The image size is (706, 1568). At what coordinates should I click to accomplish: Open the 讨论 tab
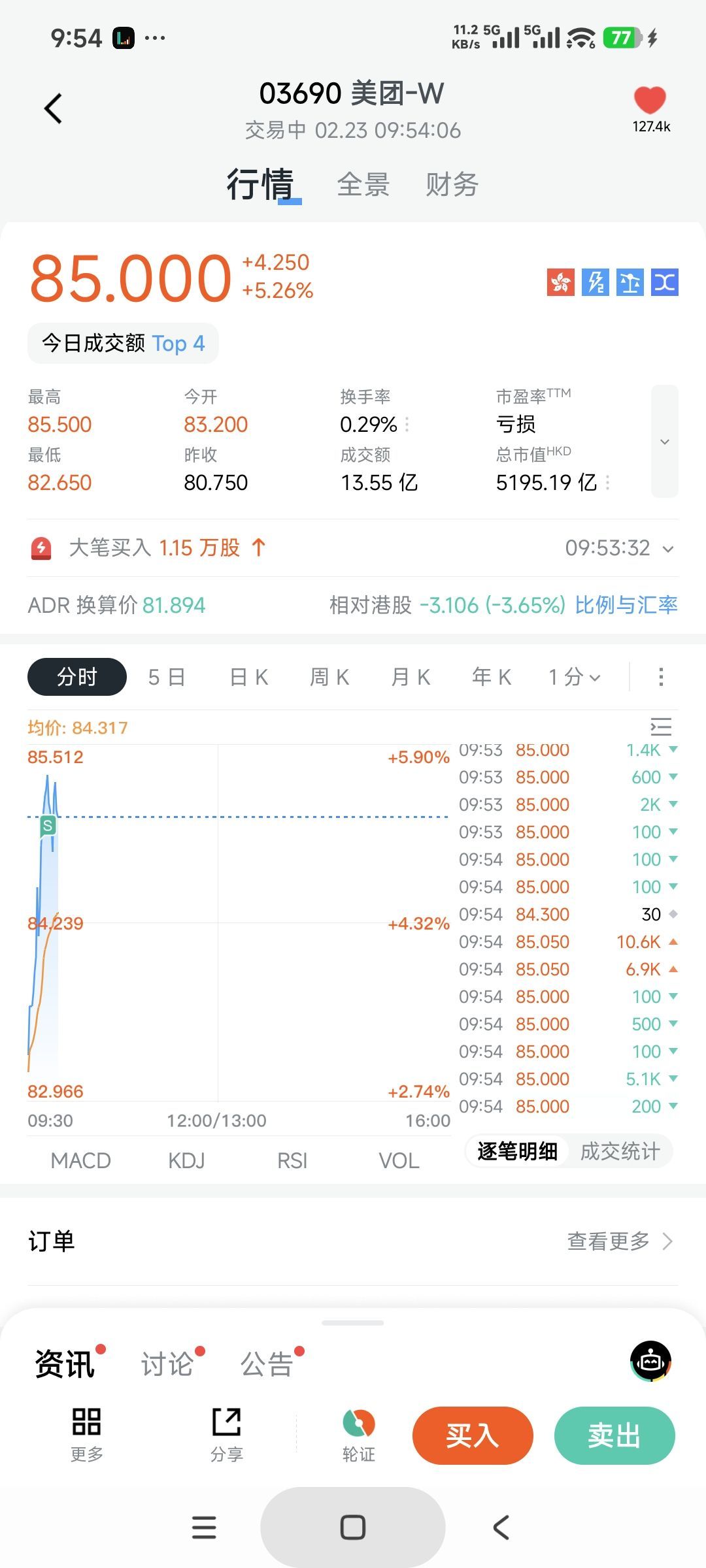[x=167, y=1364]
